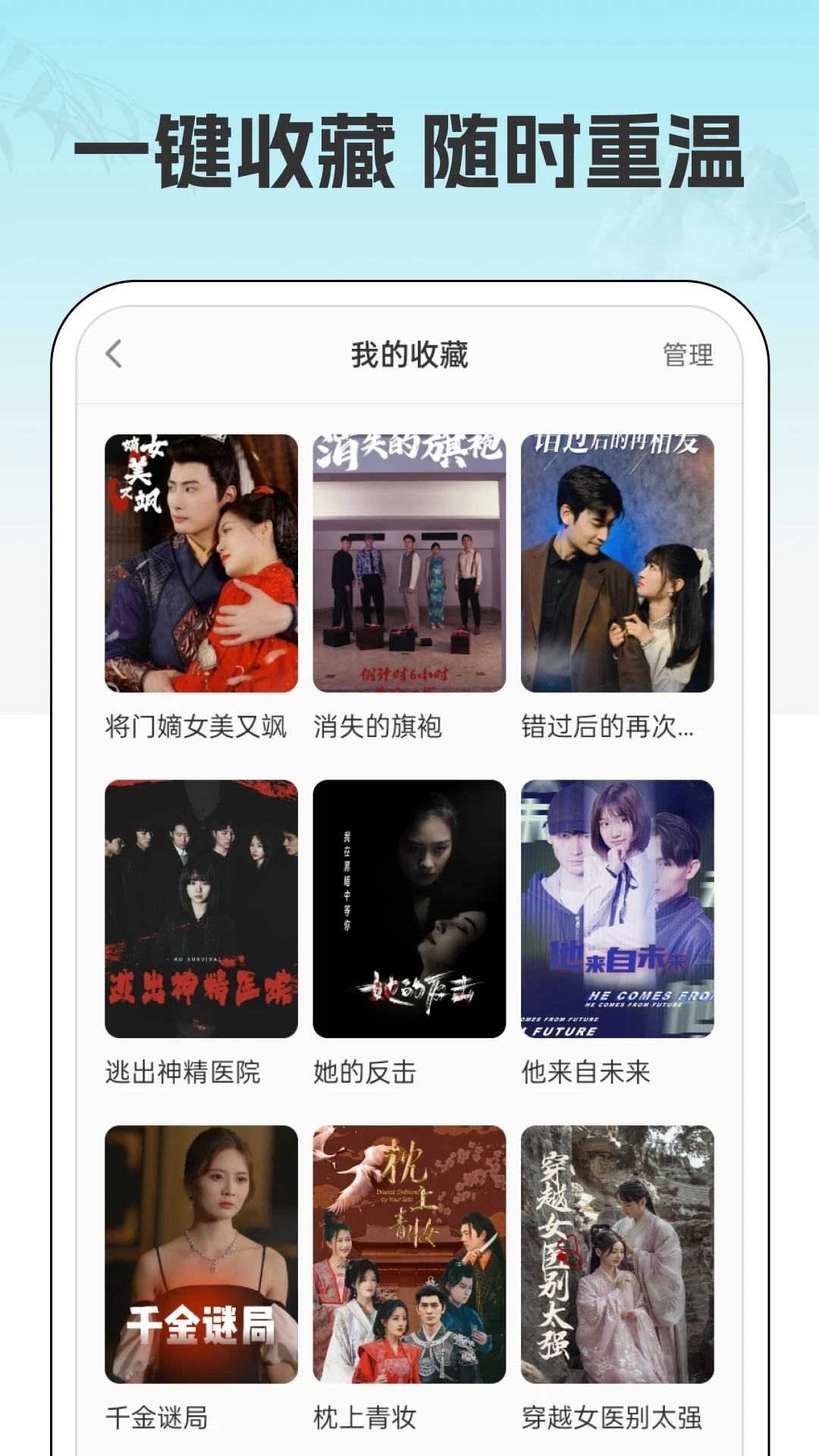Select the truncated 错过后的再次... title
The width and height of the screenshot is (819, 1456).
click(x=610, y=726)
